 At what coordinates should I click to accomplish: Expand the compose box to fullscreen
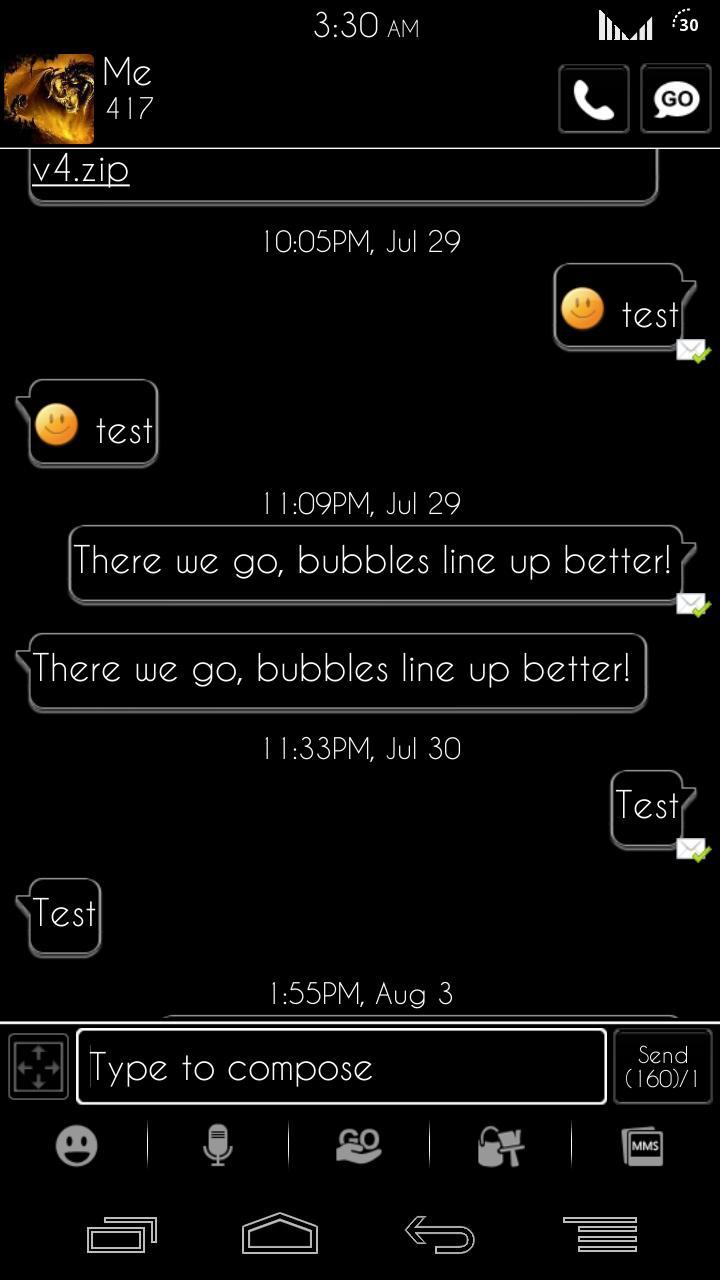click(38, 1067)
